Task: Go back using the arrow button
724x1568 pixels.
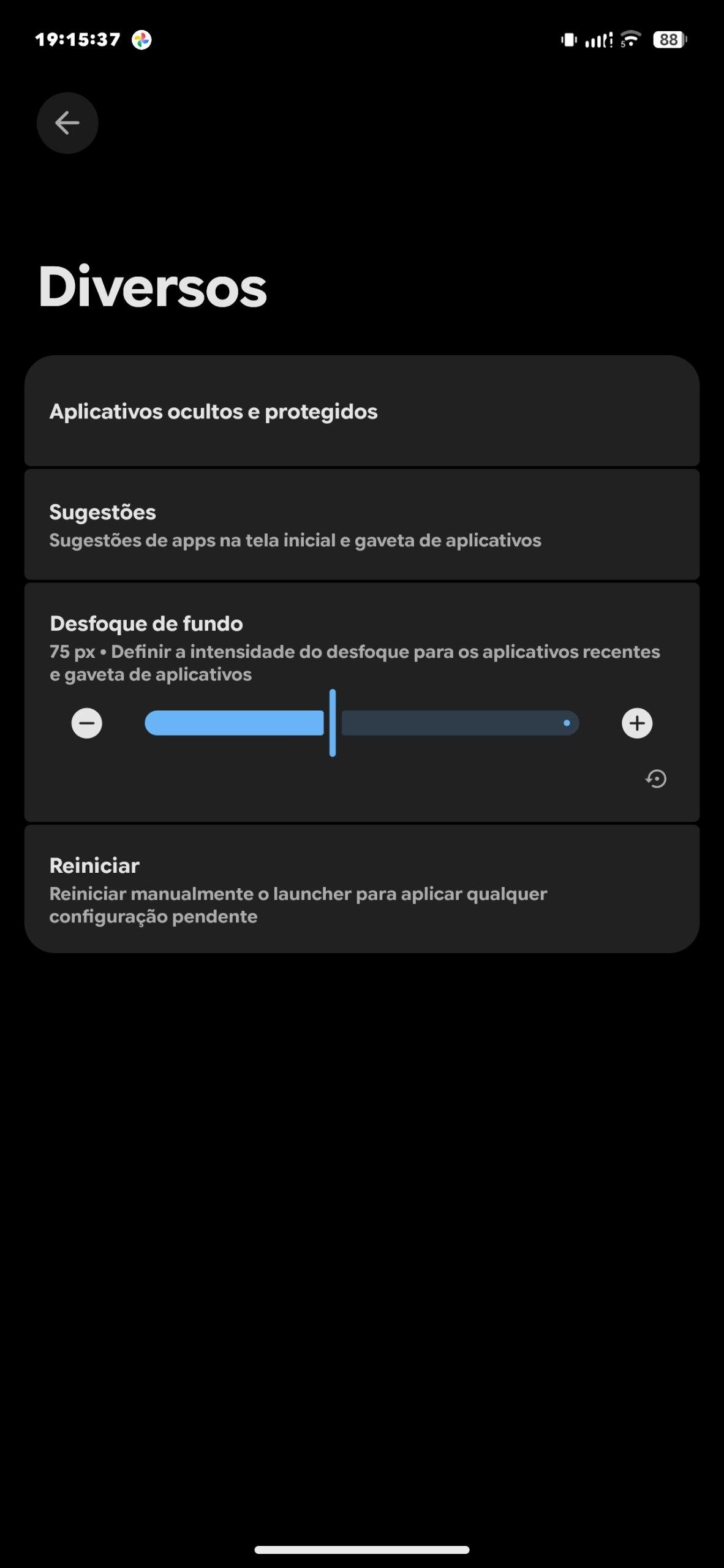Action: point(67,123)
